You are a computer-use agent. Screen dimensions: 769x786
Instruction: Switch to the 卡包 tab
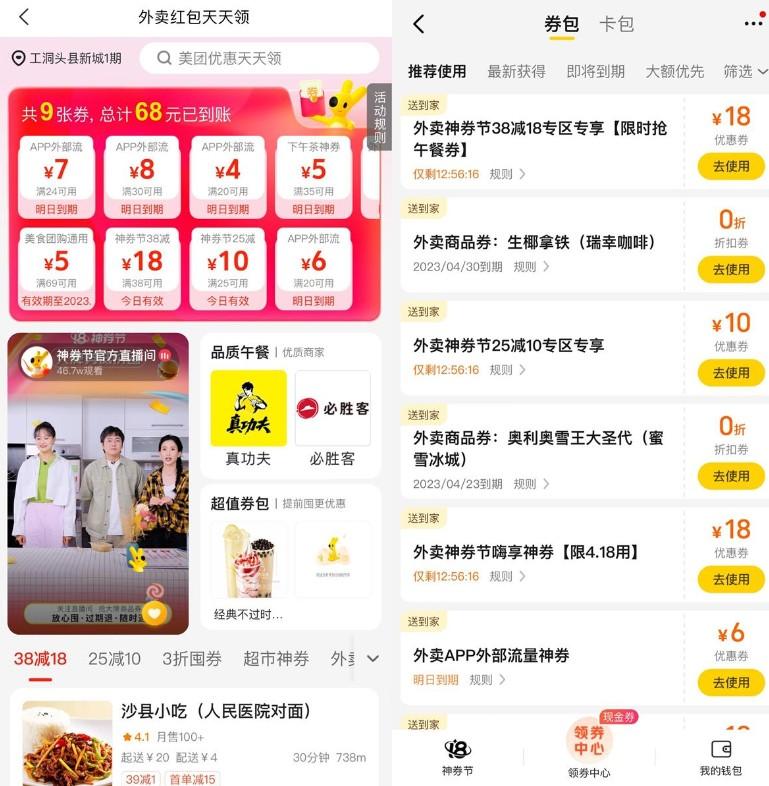[x=616, y=24]
